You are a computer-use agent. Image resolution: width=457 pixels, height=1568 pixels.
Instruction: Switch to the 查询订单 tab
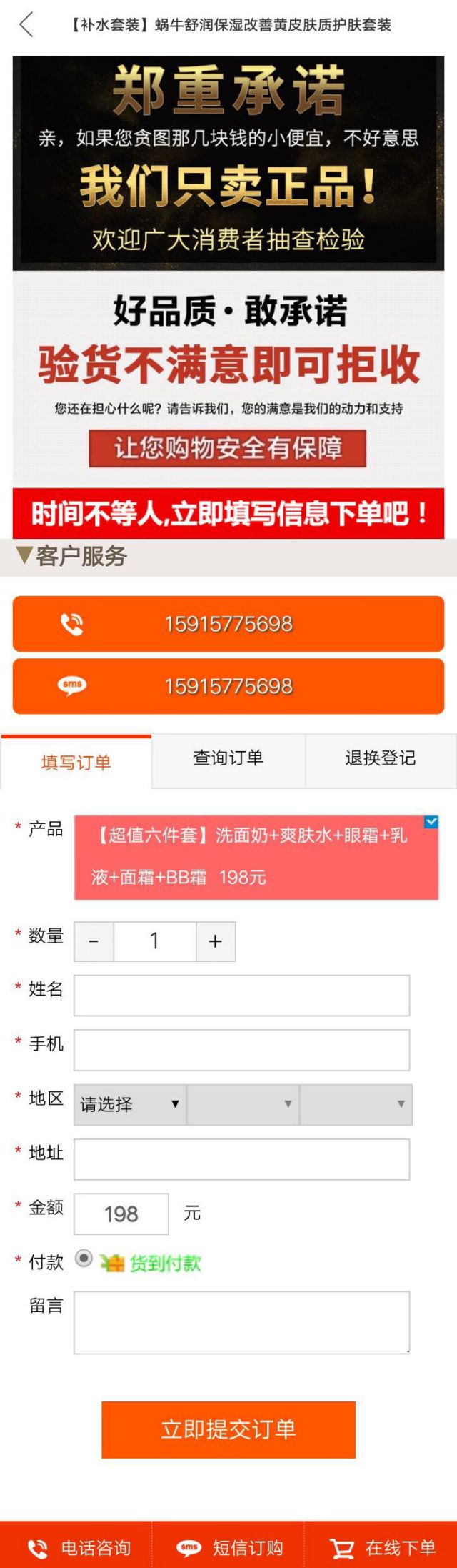[x=228, y=758]
